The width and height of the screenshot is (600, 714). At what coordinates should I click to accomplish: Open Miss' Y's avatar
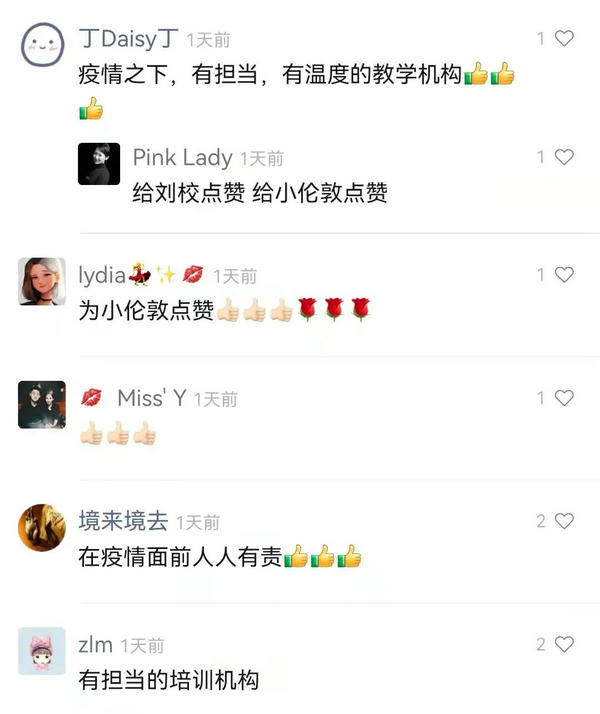(42, 404)
